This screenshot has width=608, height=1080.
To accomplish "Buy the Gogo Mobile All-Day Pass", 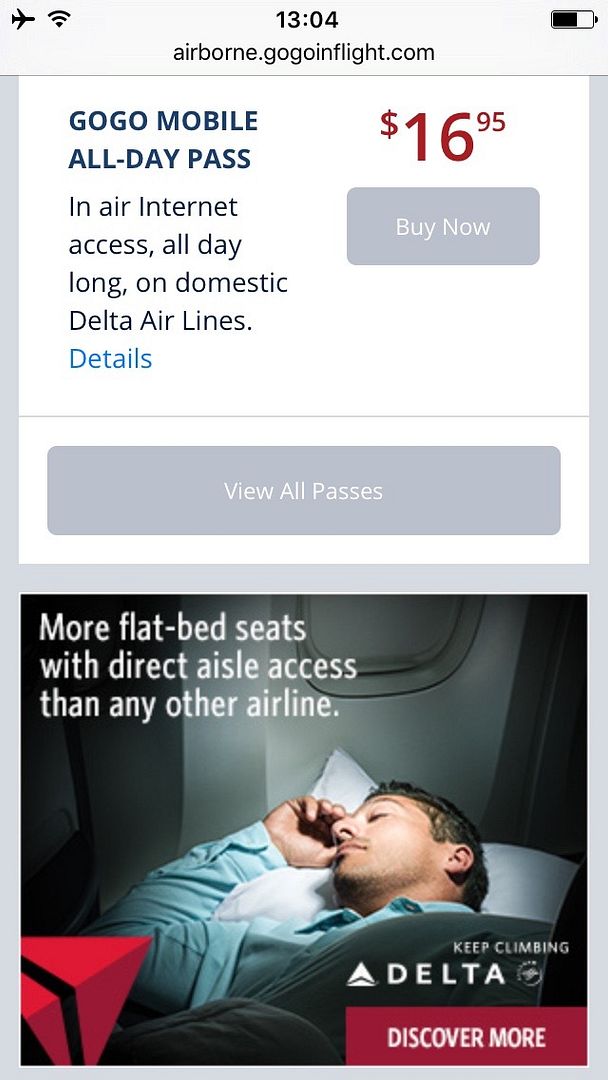I will coord(443,227).
